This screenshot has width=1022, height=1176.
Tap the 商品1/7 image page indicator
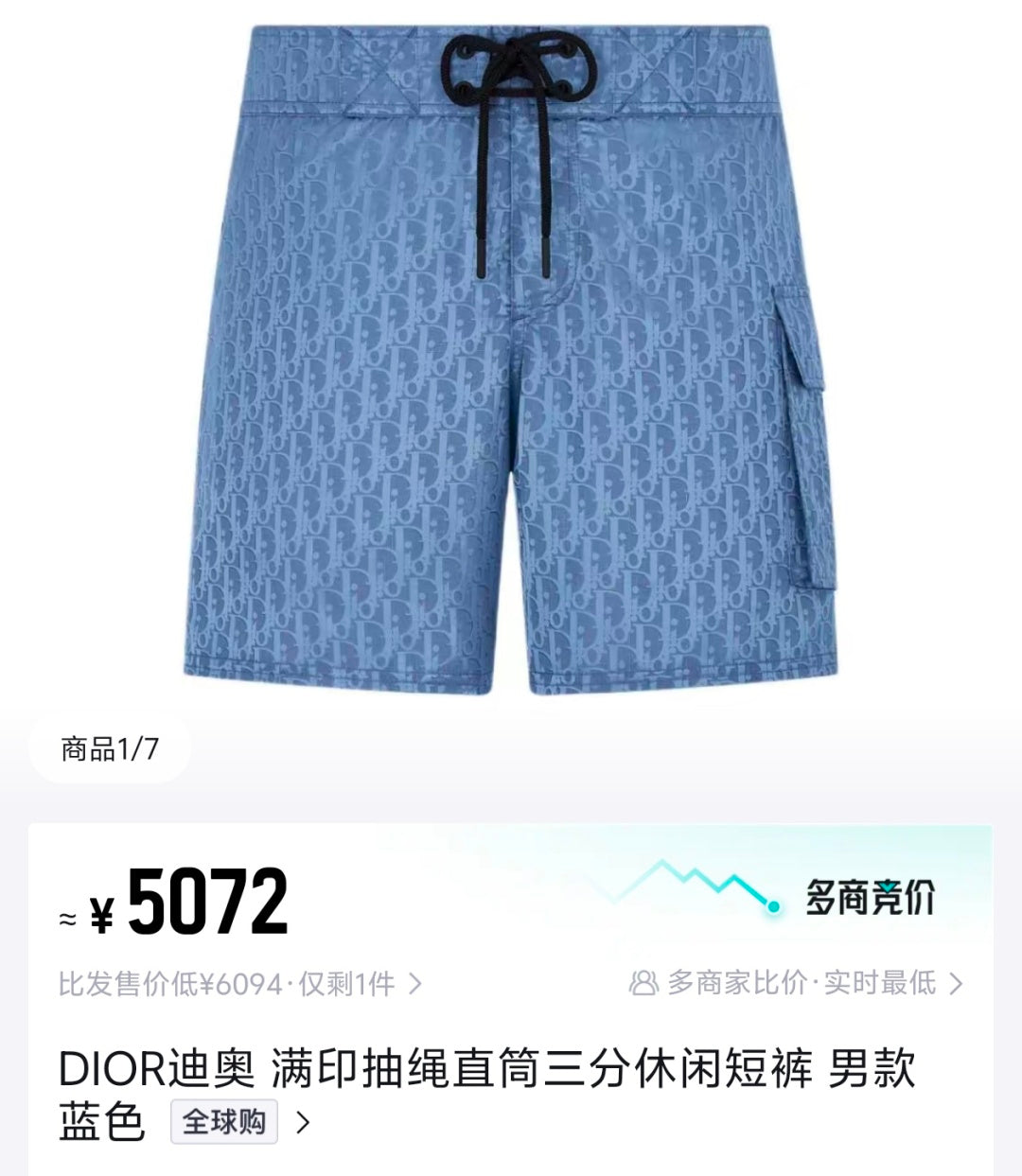(x=110, y=749)
